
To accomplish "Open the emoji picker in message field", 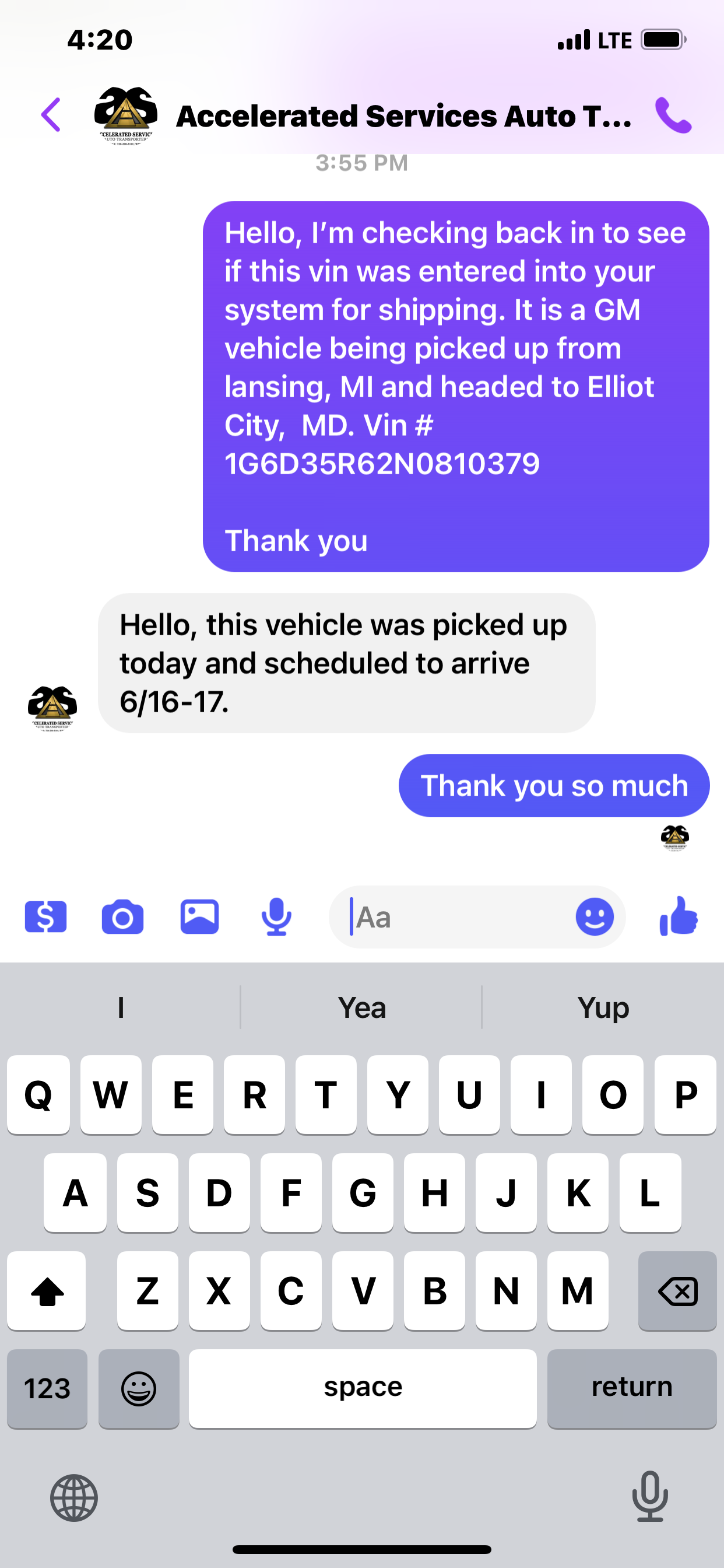I will pyautogui.click(x=595, y=916).
